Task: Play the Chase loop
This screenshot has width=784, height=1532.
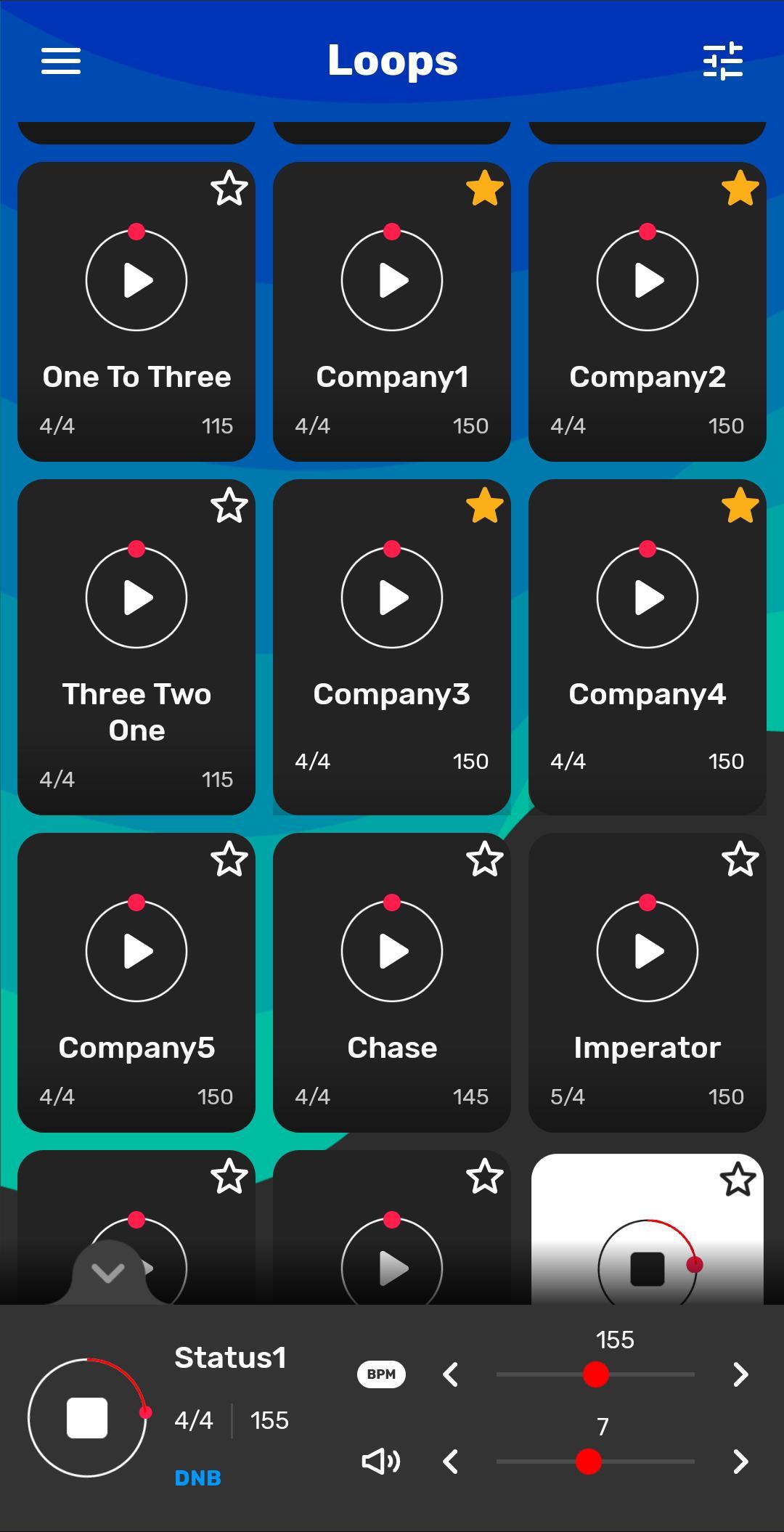Action: (x=392, y=951)
